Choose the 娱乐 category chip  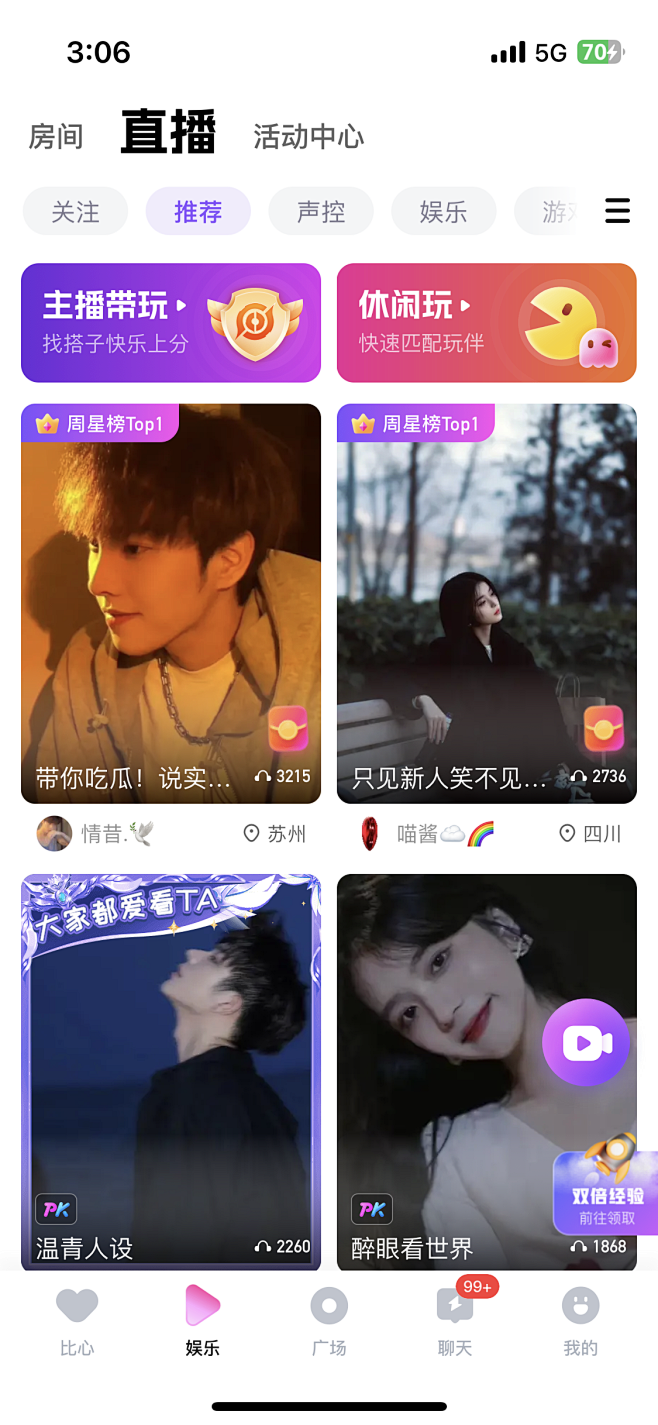click(443, 212)
